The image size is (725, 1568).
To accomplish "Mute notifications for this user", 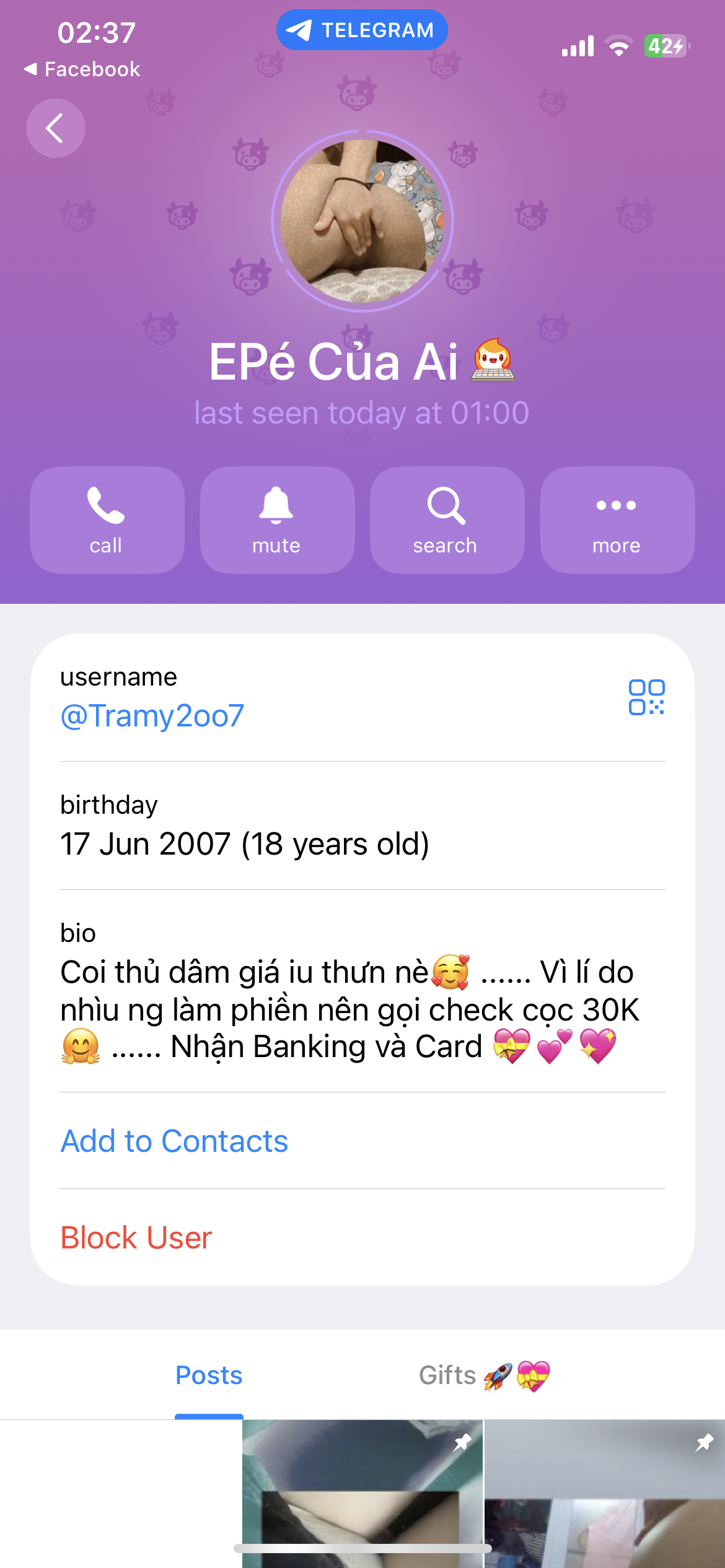I will click(277, 520).
